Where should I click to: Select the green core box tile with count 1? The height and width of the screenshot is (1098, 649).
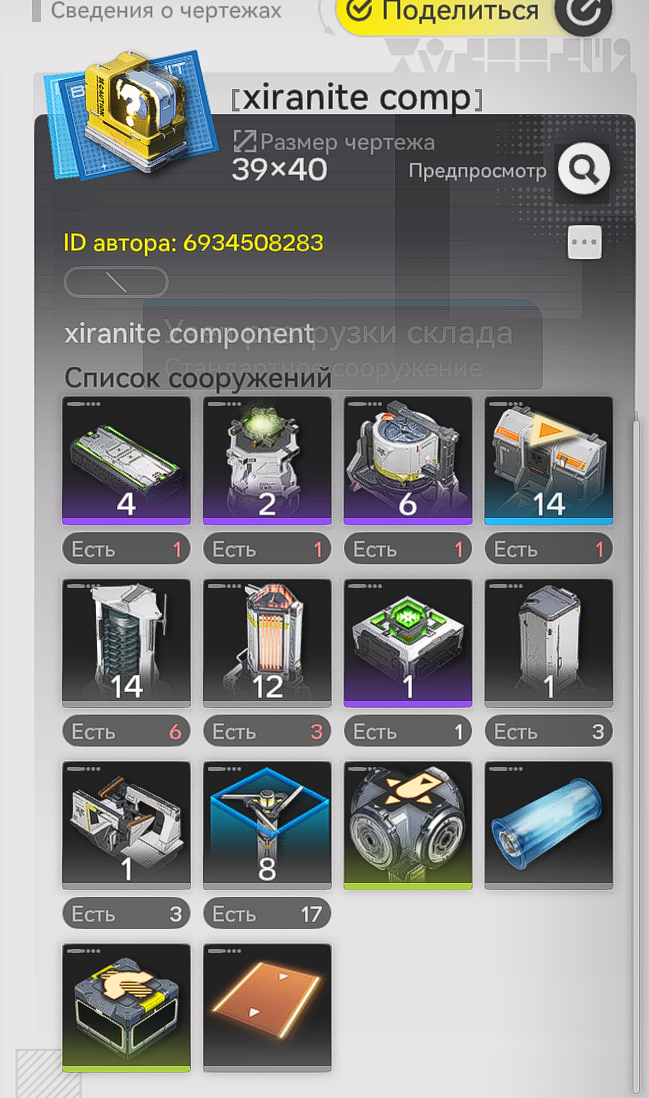pos(408,642)
